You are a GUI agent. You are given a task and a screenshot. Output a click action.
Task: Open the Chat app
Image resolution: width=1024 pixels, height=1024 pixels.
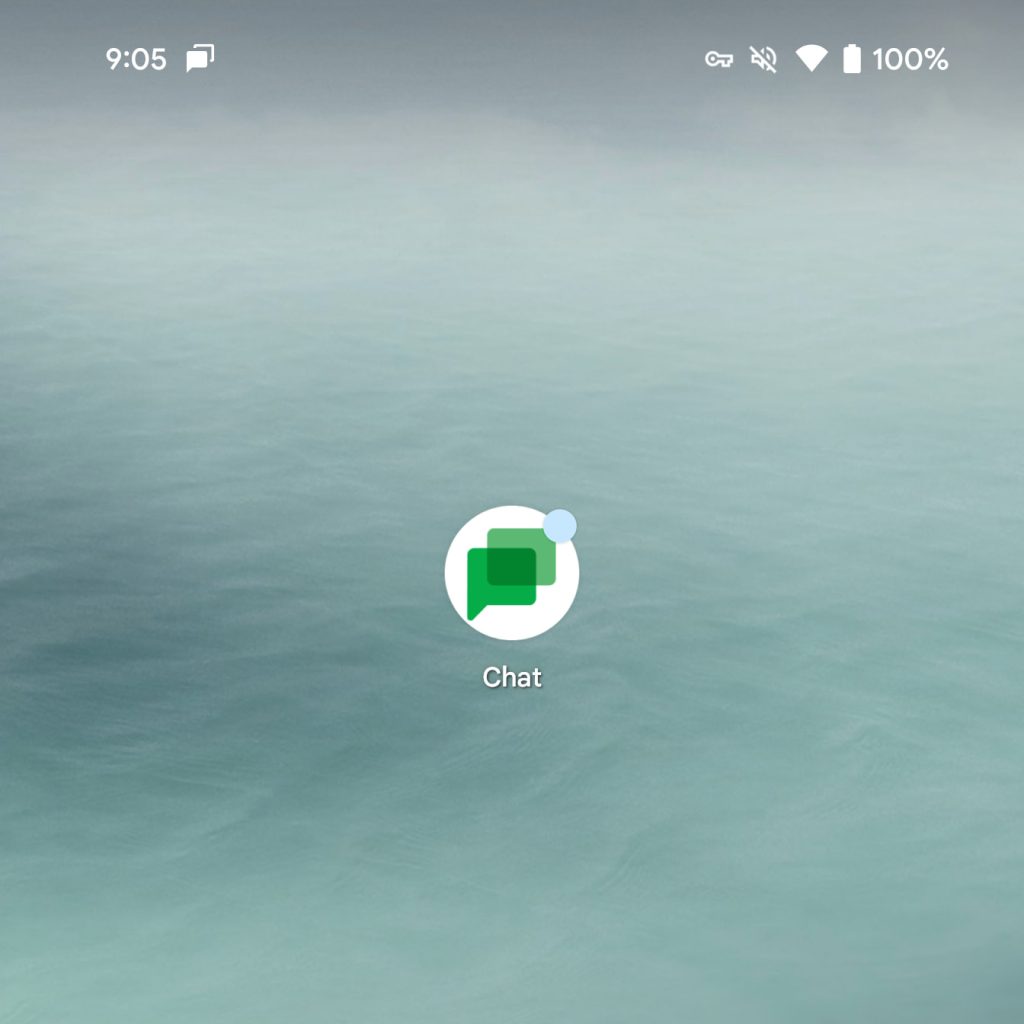(511, 573)
